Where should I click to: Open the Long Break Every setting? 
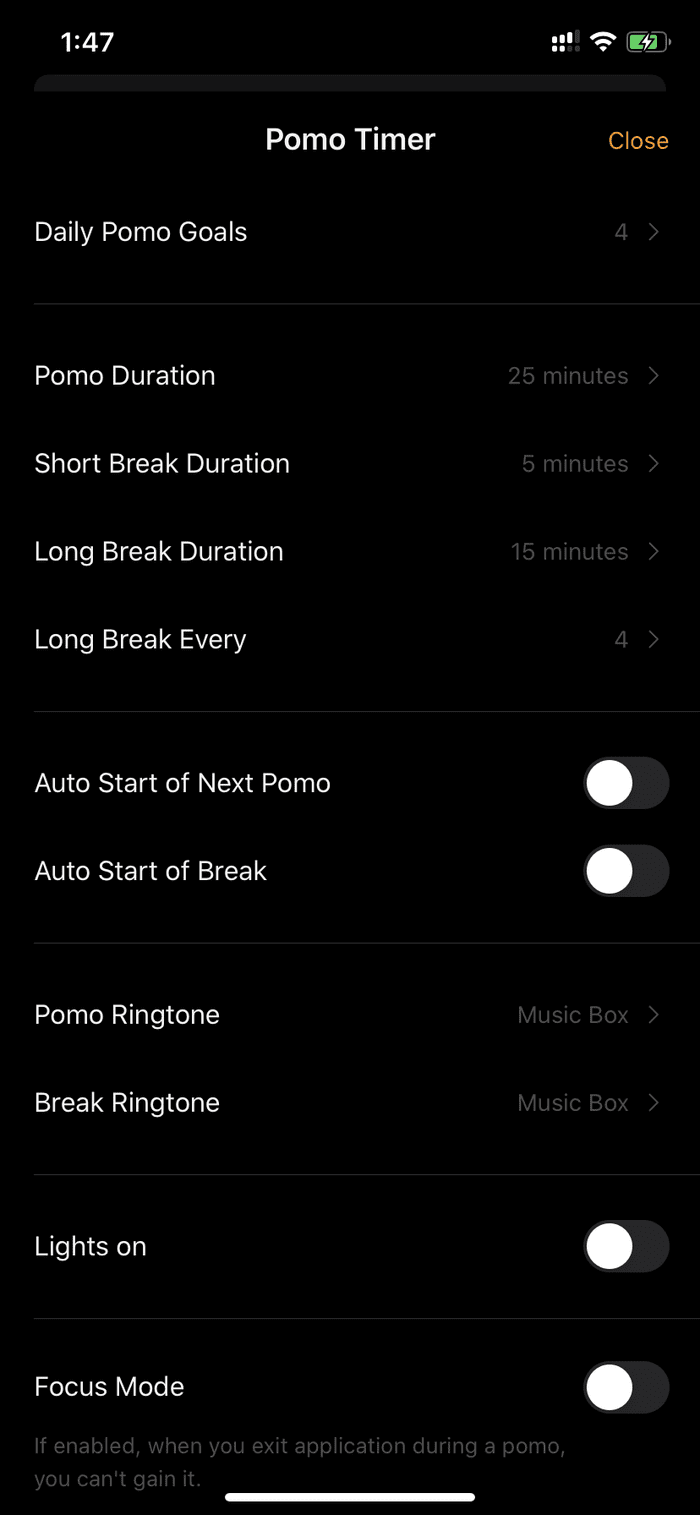350,640
